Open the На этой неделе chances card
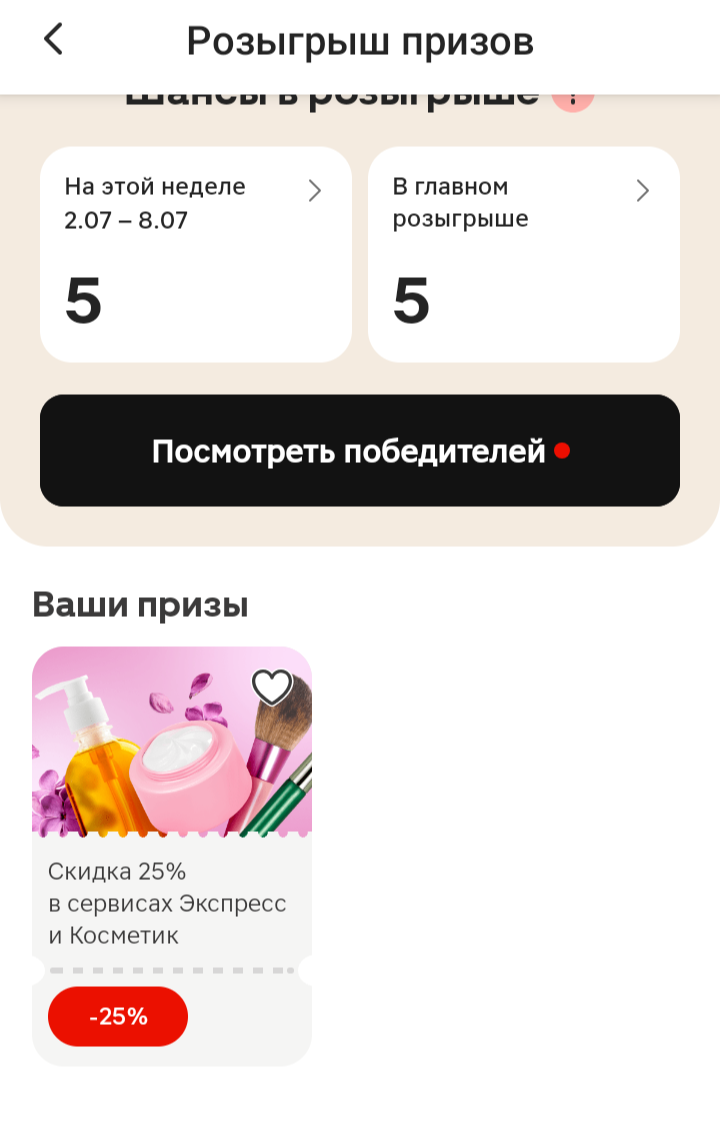The width and height of the screenshot is (720, 1135). (196, 254)
